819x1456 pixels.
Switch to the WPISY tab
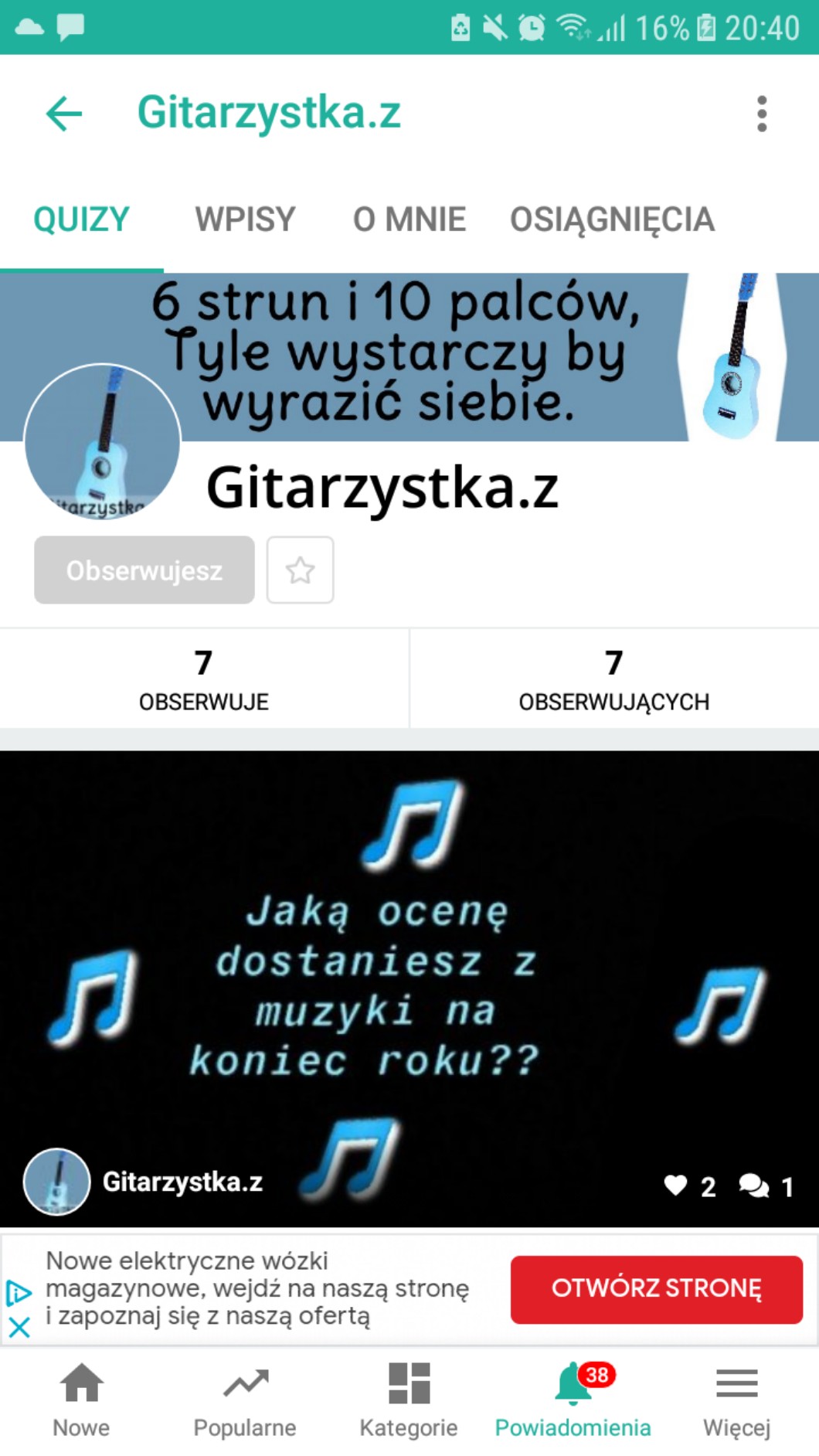[x=245, y=219]
